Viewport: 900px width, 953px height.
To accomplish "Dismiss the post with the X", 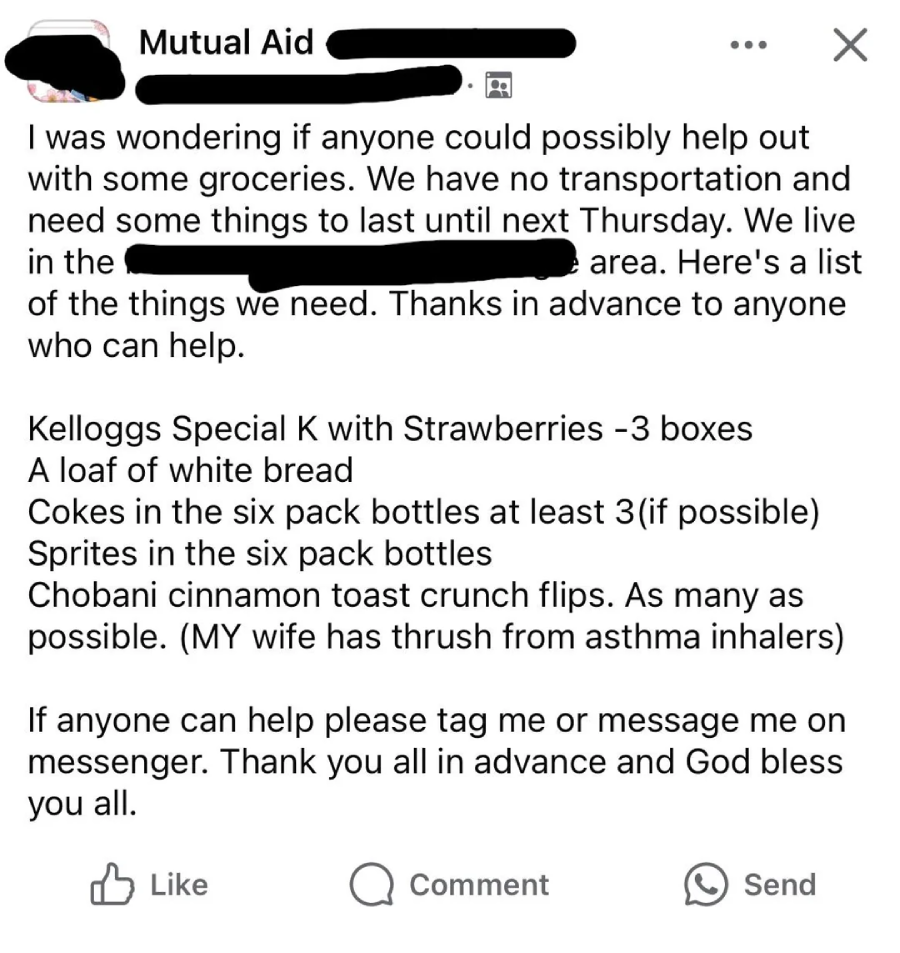I will pyautogui.click(x=849, y=46).
